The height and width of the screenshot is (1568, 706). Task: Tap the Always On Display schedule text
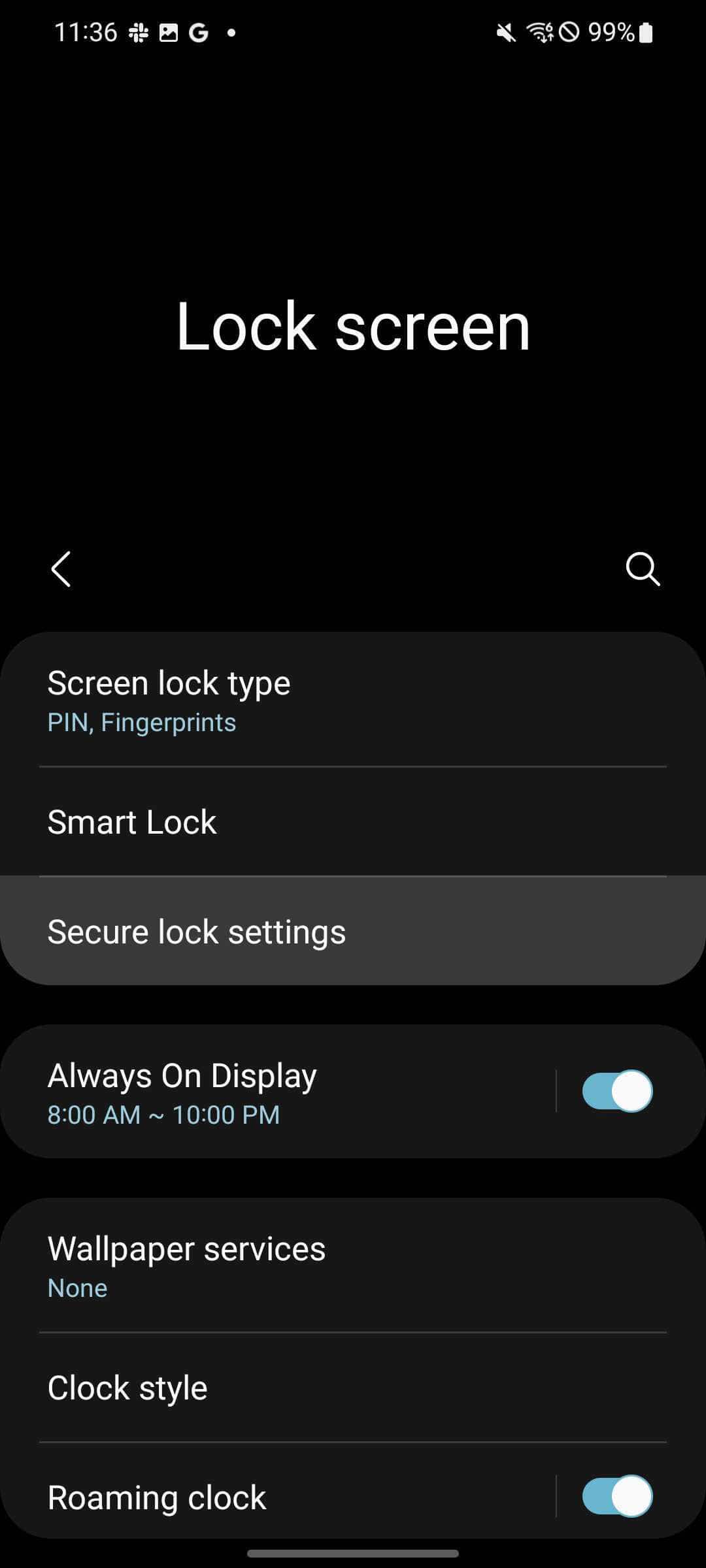tap(163, 1115)
